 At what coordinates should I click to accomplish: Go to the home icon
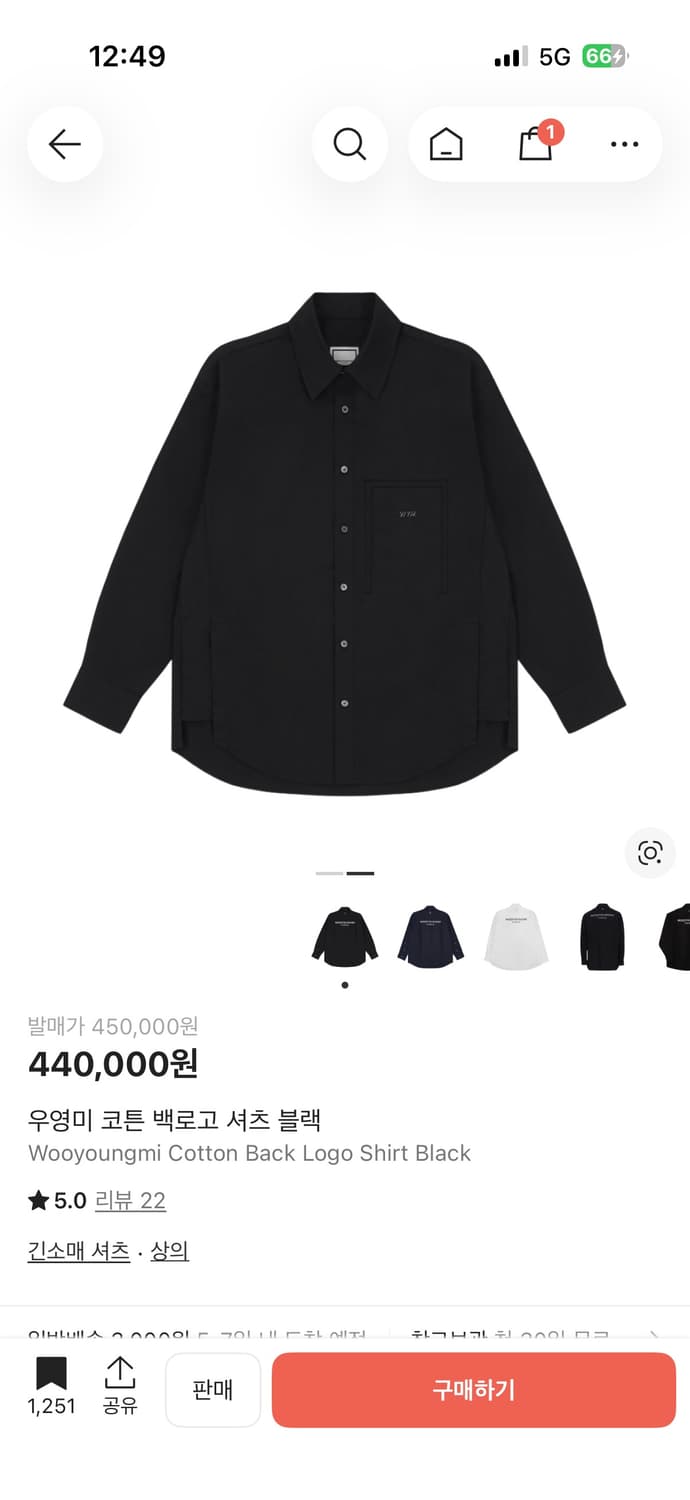(x=446, y=145)
